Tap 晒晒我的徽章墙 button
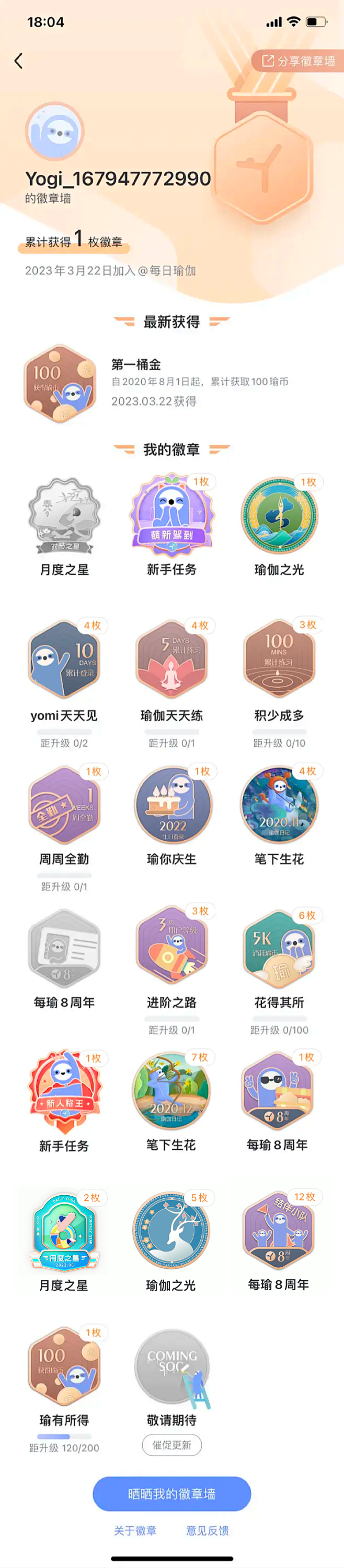 172,1494
